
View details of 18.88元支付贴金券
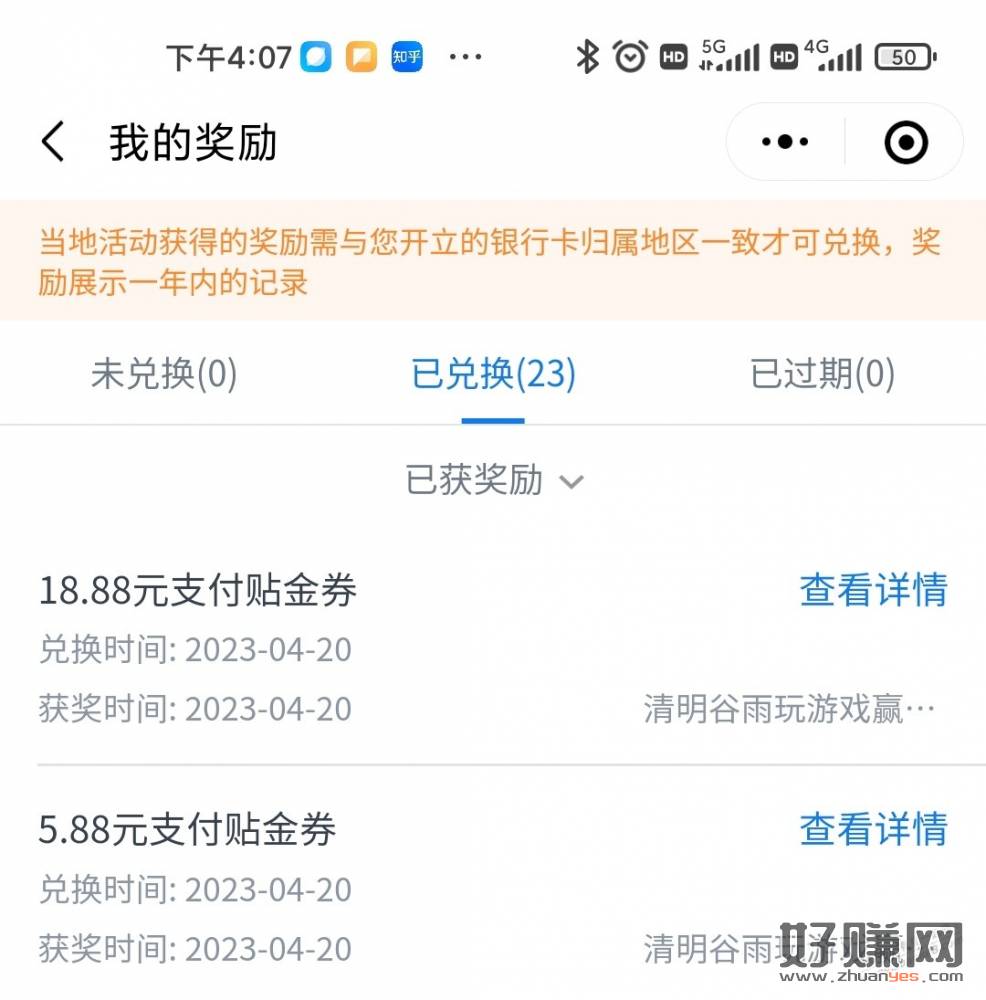tap(872, 590)
